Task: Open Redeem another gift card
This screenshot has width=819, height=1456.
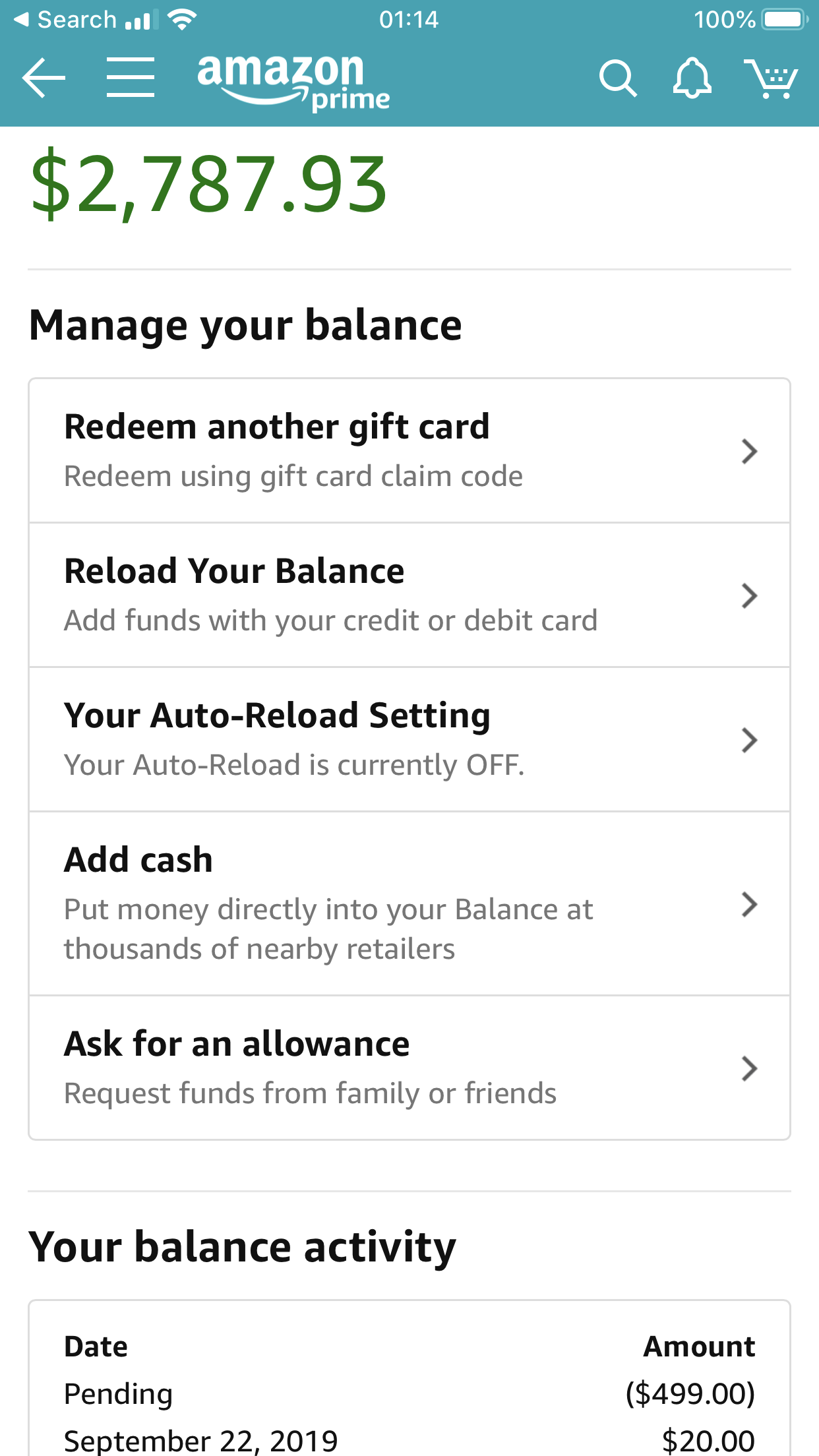Action: point(409,451)
